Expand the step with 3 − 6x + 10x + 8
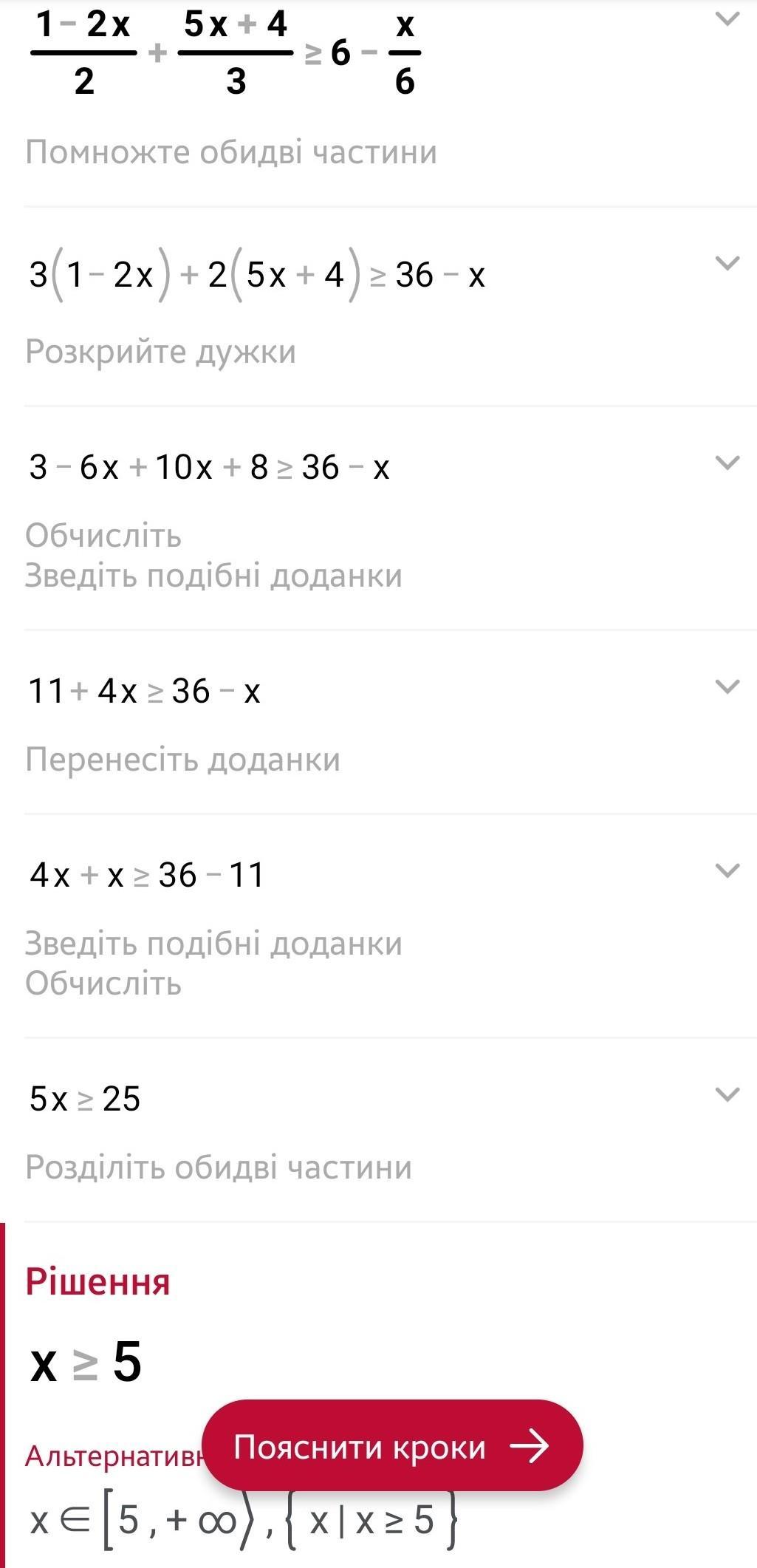Image resolution: width=757 pixels, height=1568 pixels. pyautogui.click(x=728, y=463)
